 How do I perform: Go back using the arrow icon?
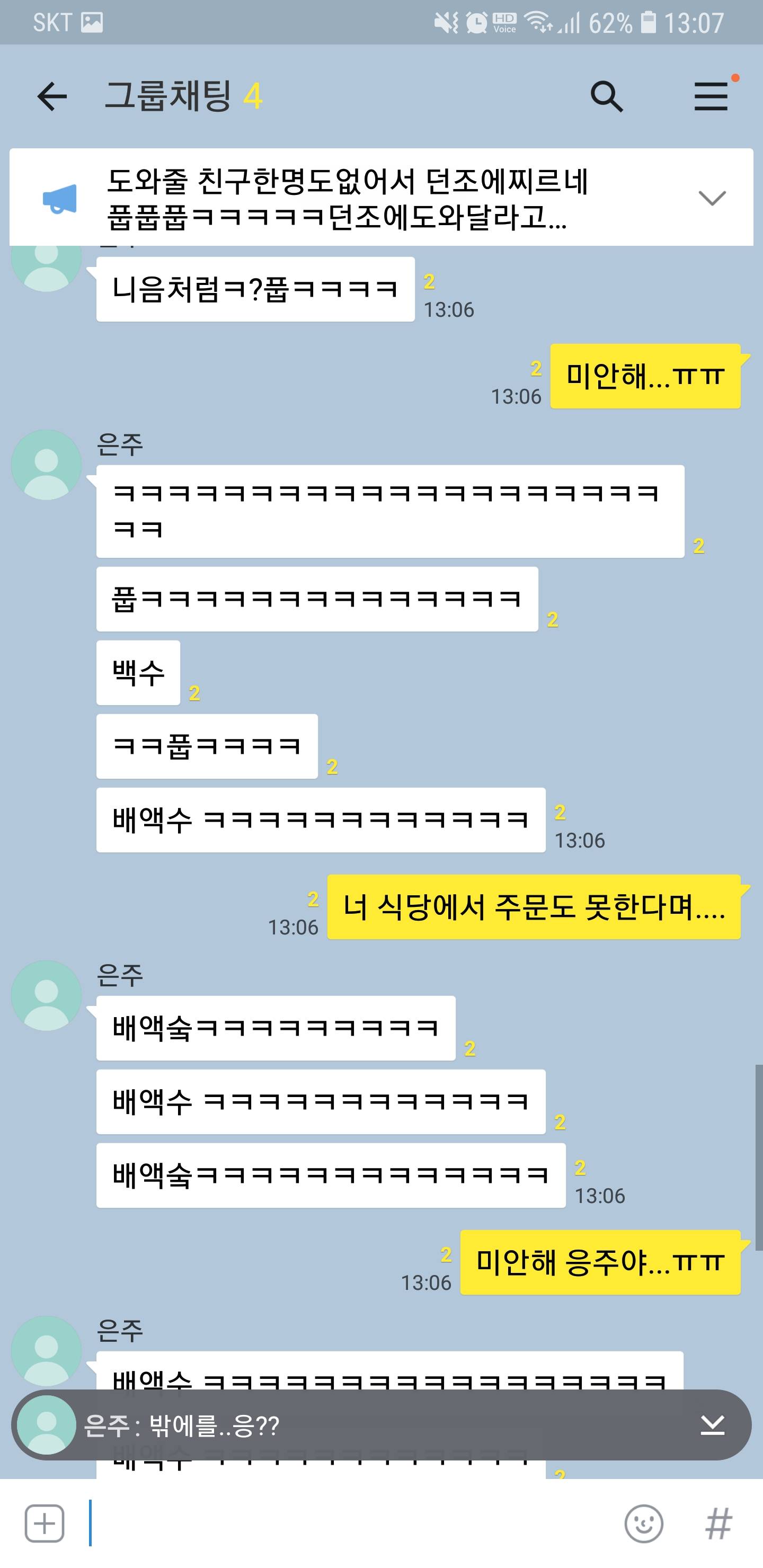pyautogui.click(x=52, y=97)
